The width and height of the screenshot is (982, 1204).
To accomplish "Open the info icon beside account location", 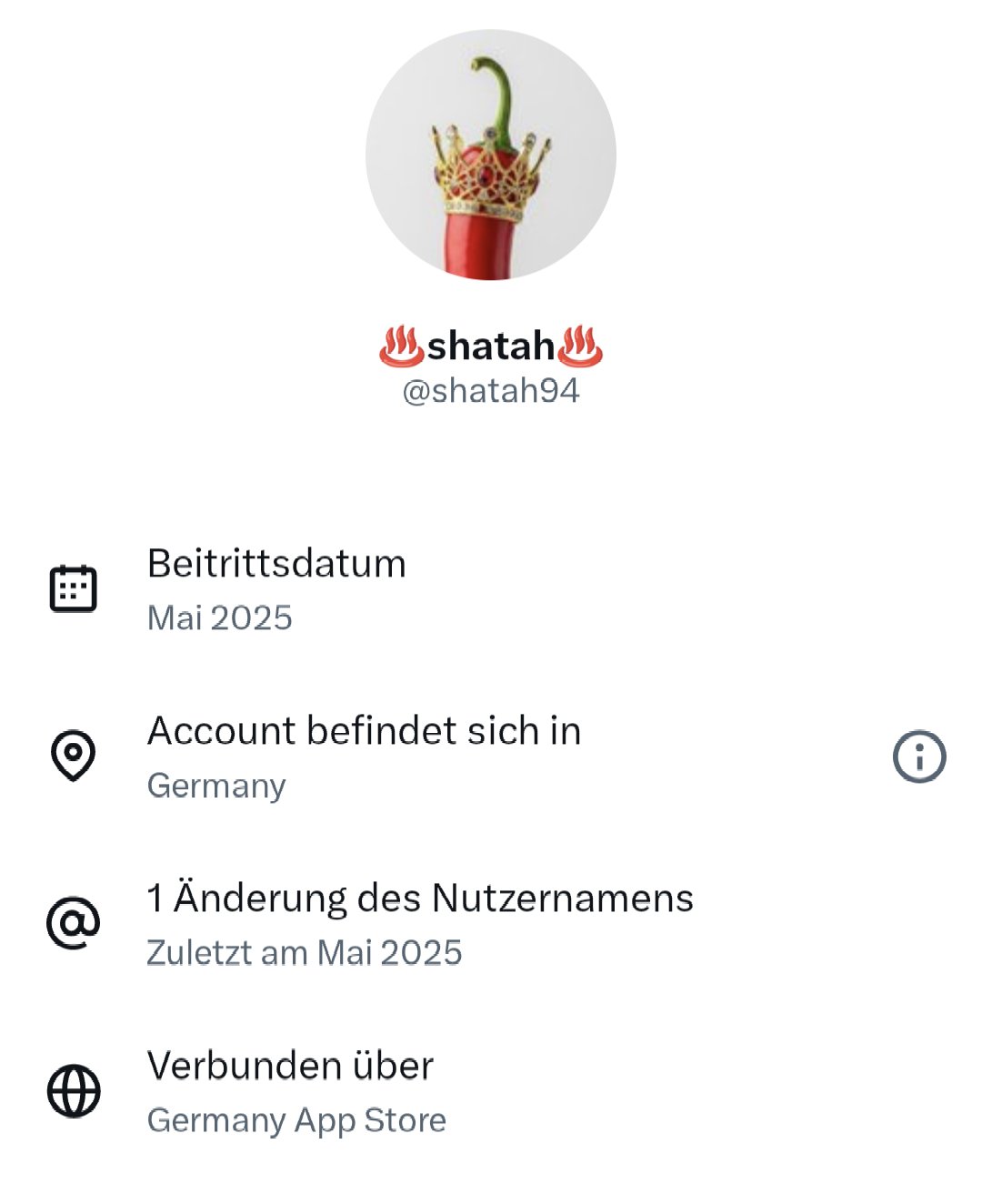I will (x=919, y=757).
